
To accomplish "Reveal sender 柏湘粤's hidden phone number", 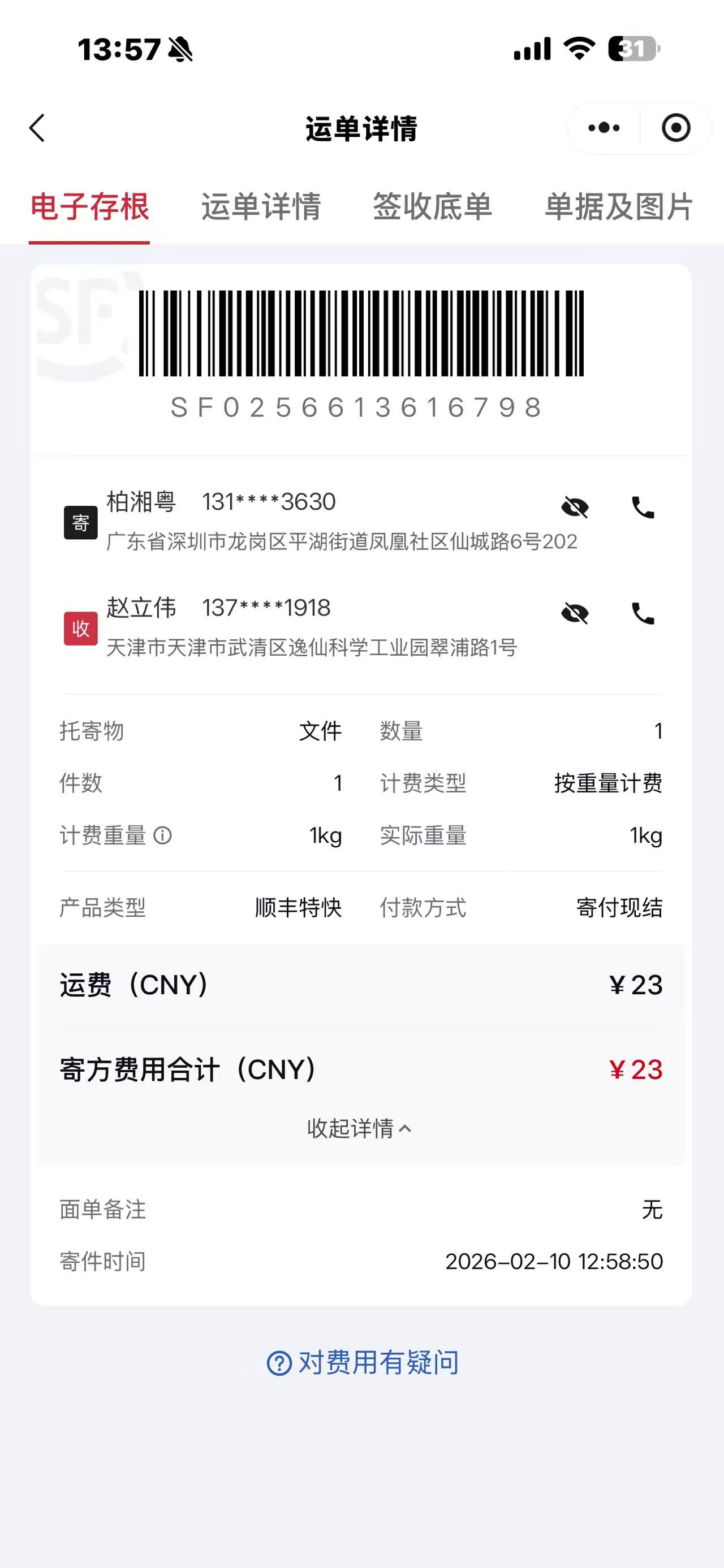I will point(574,507).
